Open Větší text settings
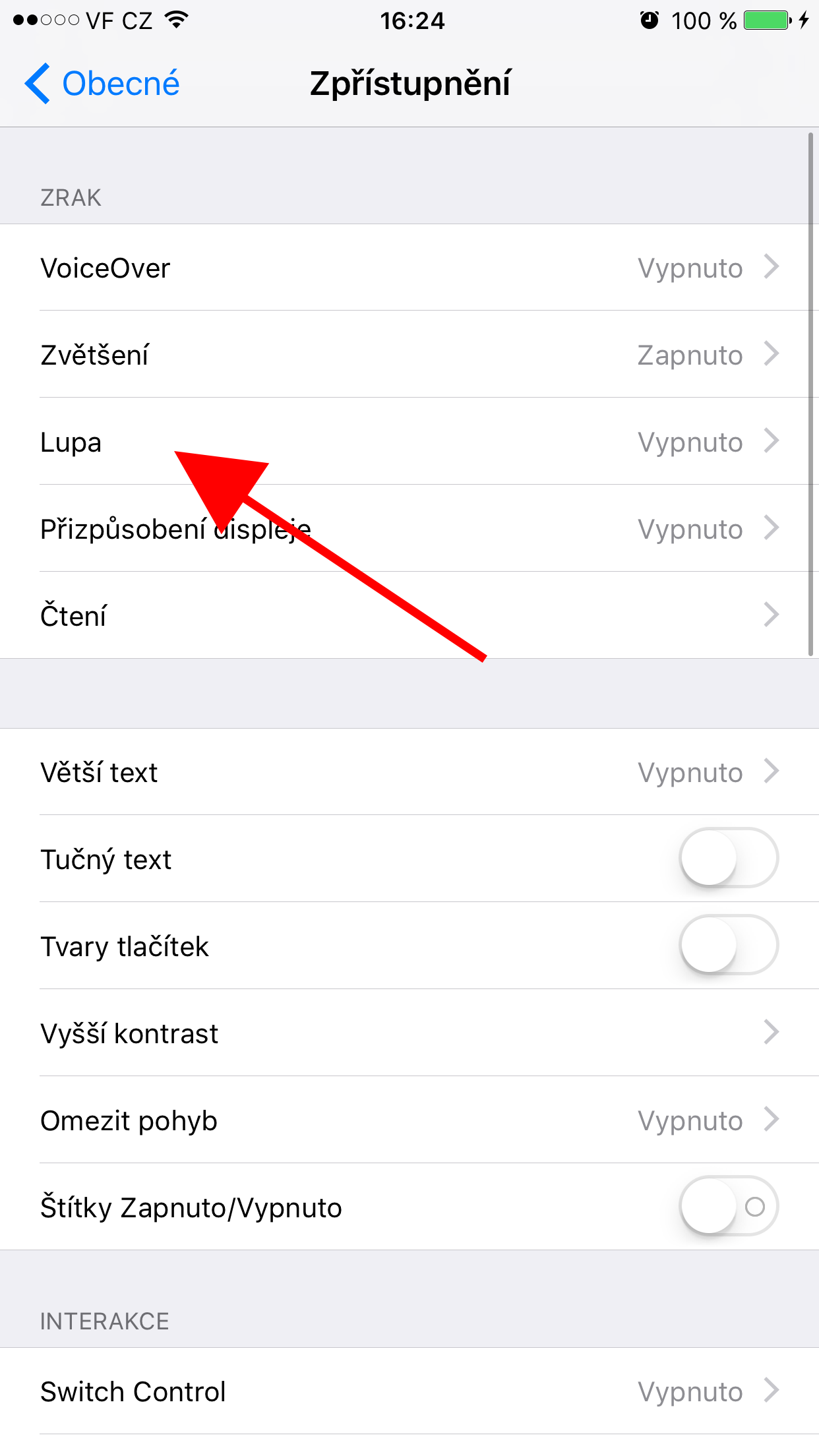 [409, 772]
